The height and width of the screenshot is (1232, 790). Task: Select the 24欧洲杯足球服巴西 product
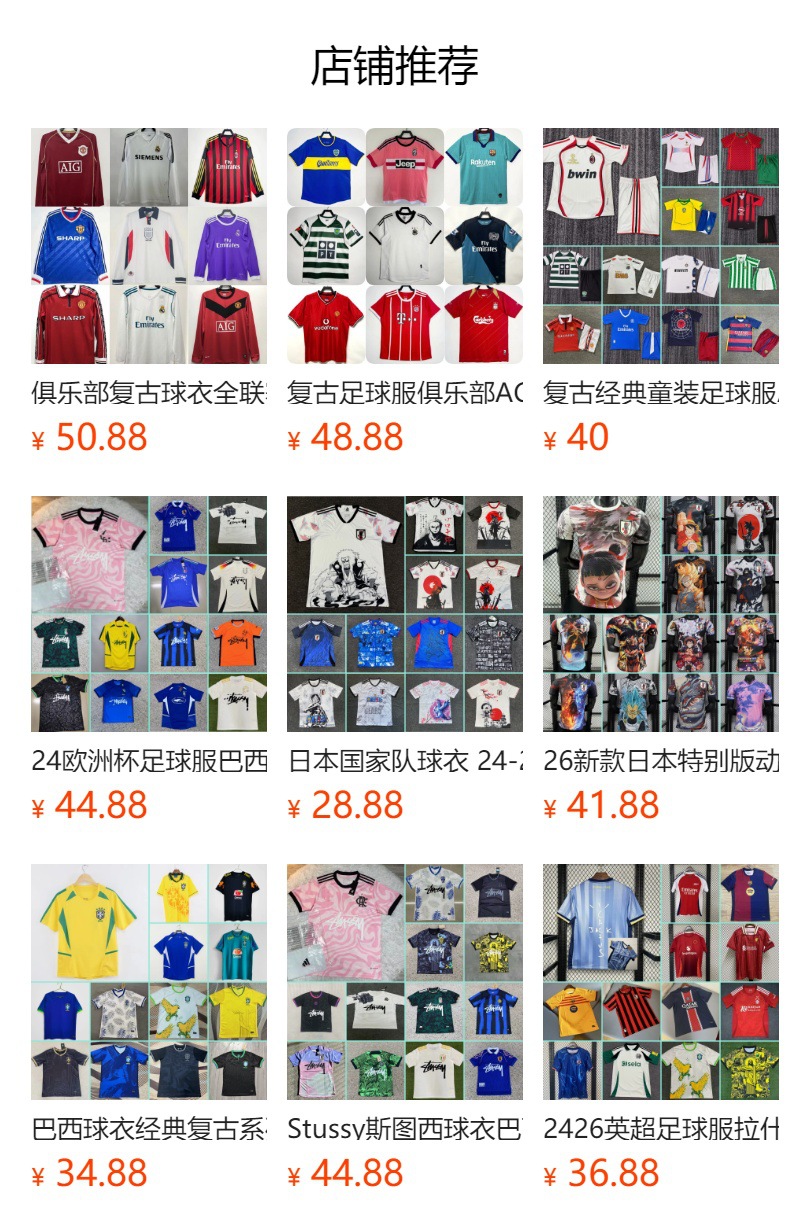pyautogui.click(x=149, y=614)
